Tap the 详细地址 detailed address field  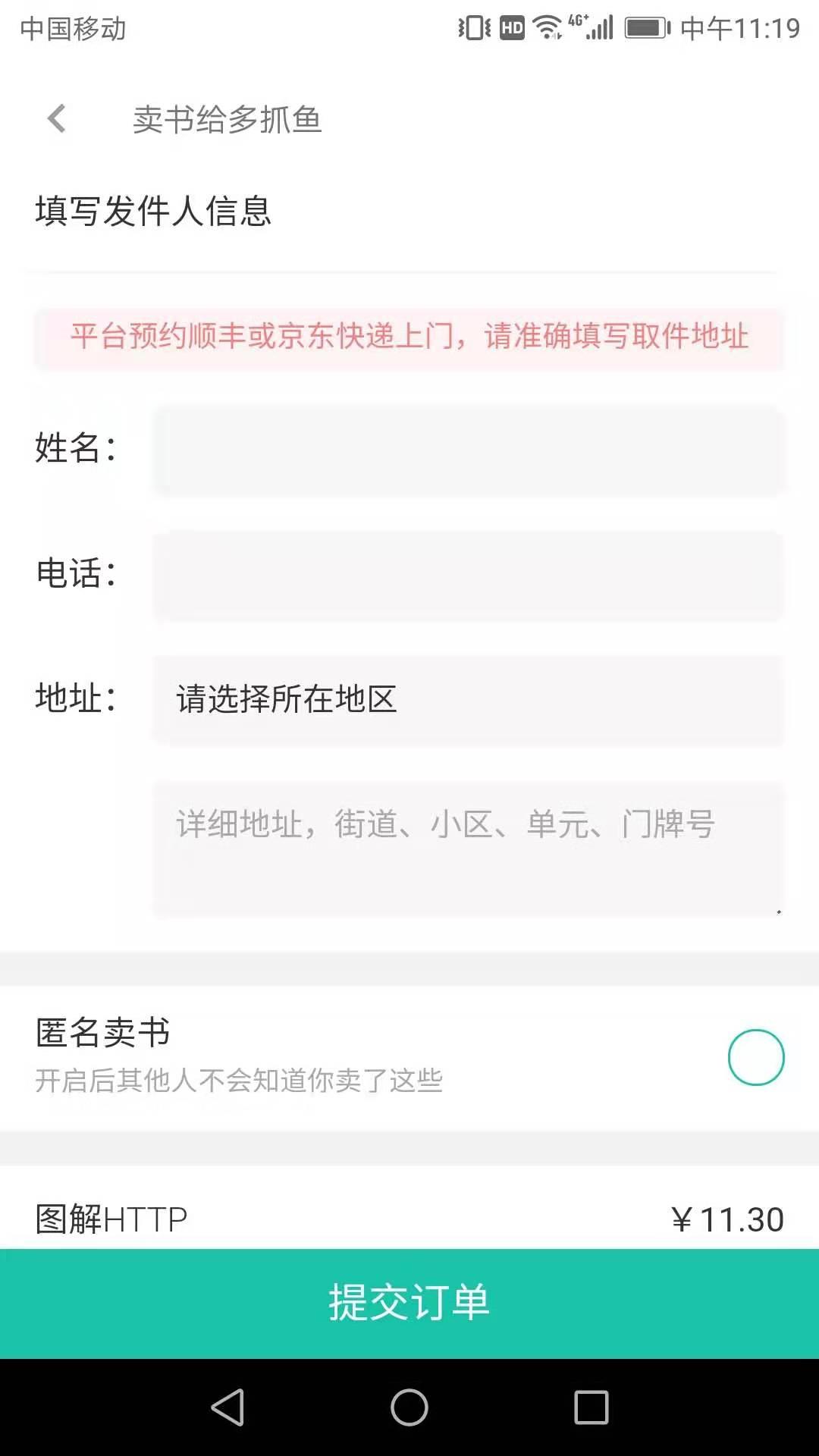(x=468, y=849)
